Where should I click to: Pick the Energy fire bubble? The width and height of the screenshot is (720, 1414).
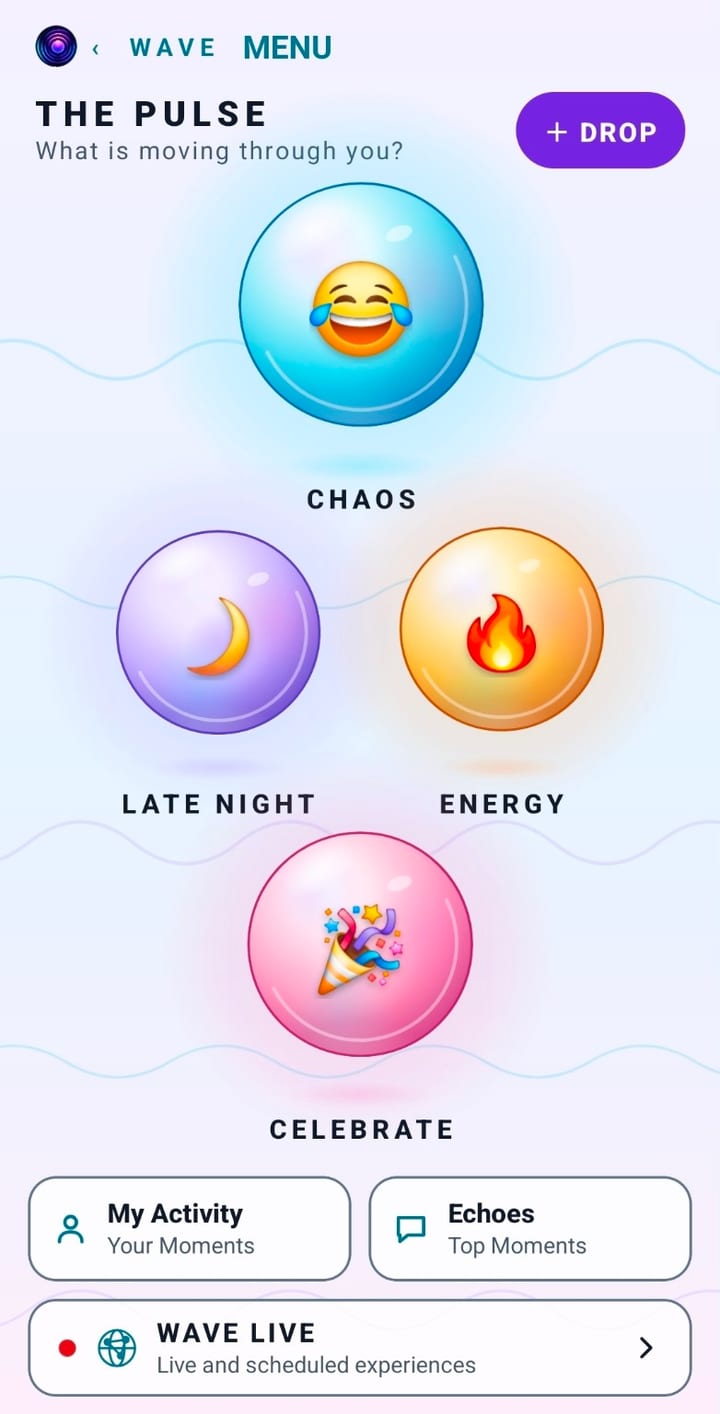coord(501,629)
